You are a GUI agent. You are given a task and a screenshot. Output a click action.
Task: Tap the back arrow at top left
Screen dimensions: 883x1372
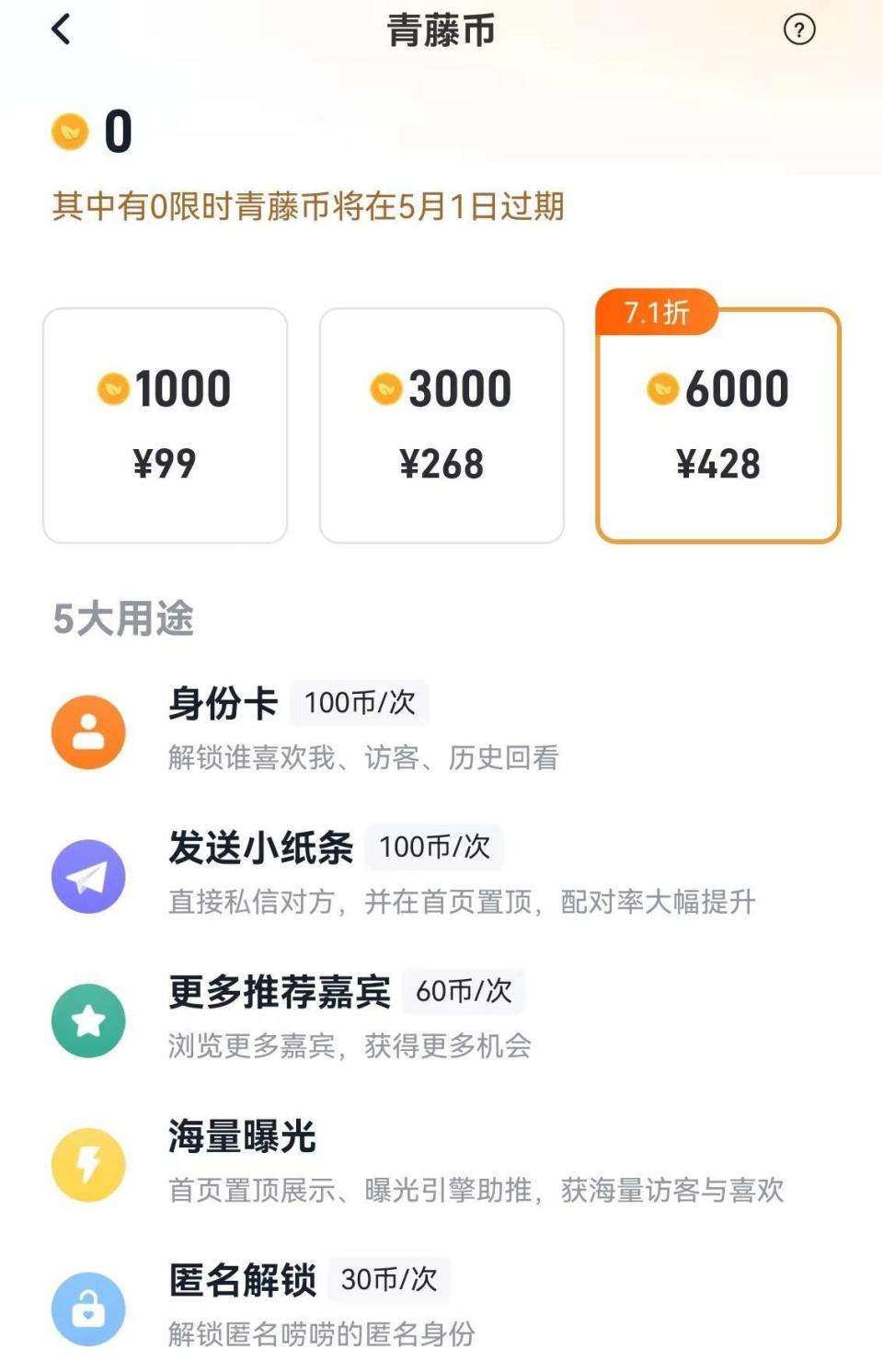point(62,29)
